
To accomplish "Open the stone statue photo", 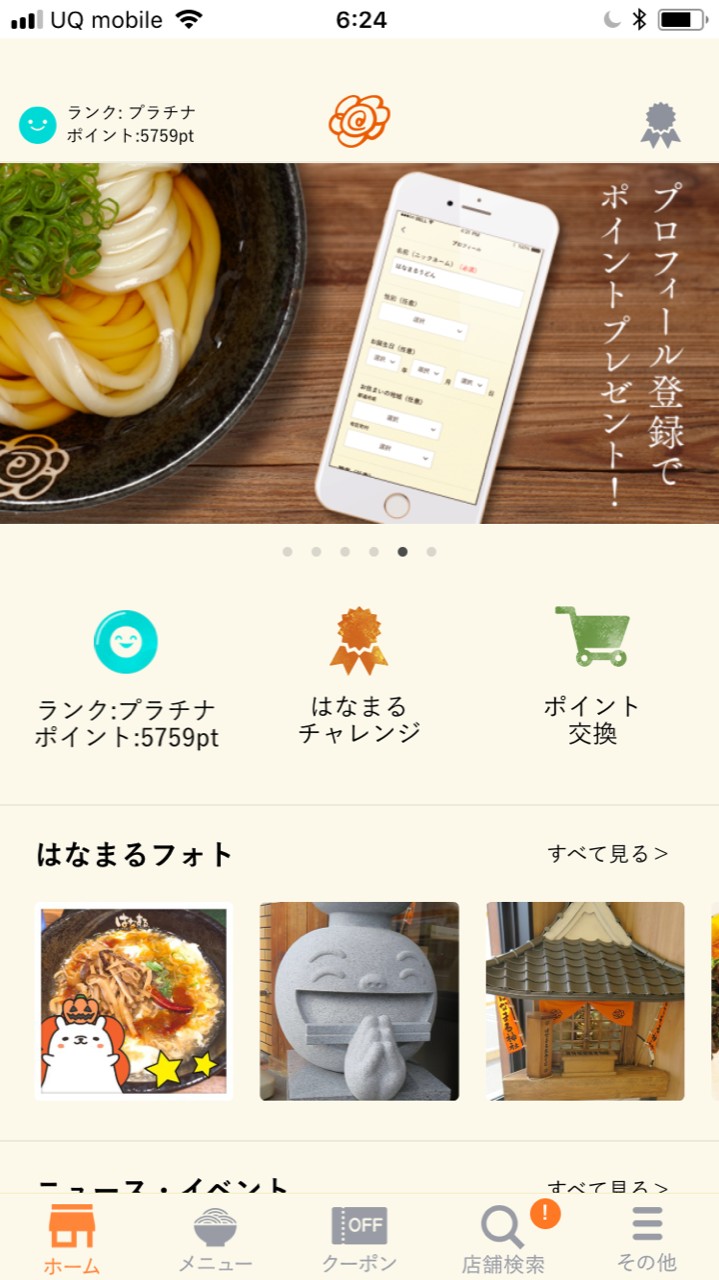I will 359,1001.
